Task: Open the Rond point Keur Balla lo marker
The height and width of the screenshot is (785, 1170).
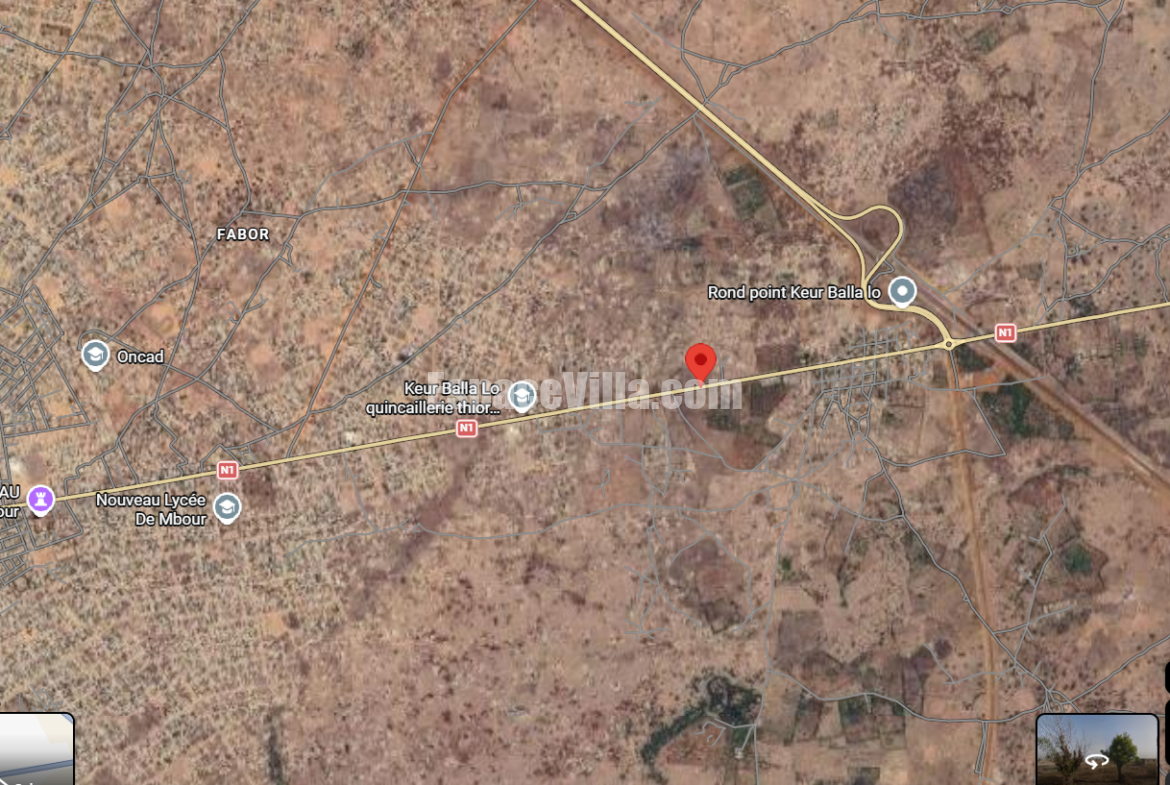Action: pos(902,291)
